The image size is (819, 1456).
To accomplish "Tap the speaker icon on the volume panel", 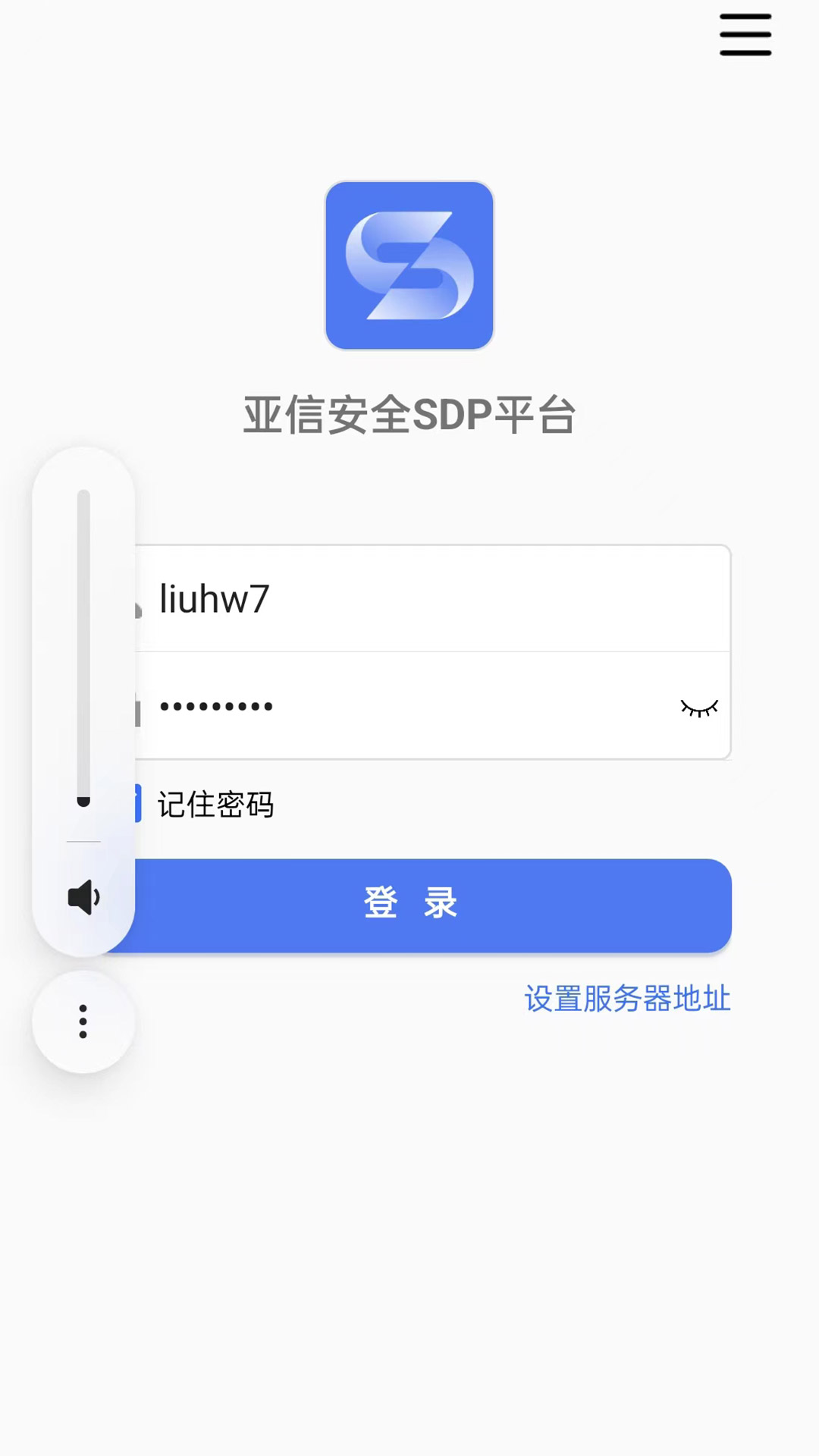I will (x=83, y=899).
